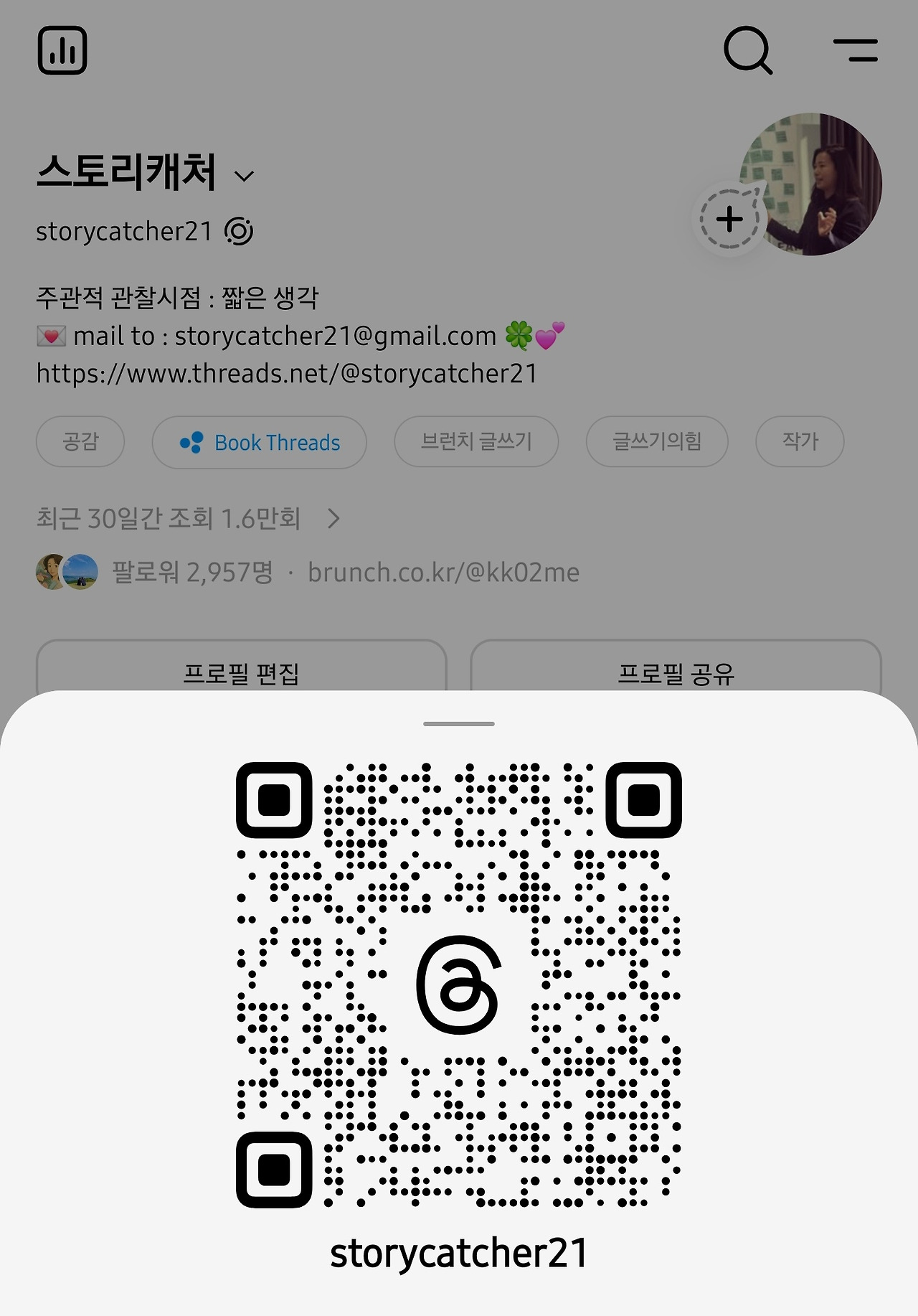Image resolution: width=918 pixels, height=1316 pixels.
Task: Expand the 스토리캐처 account switcher
Action: coord(245,176)
